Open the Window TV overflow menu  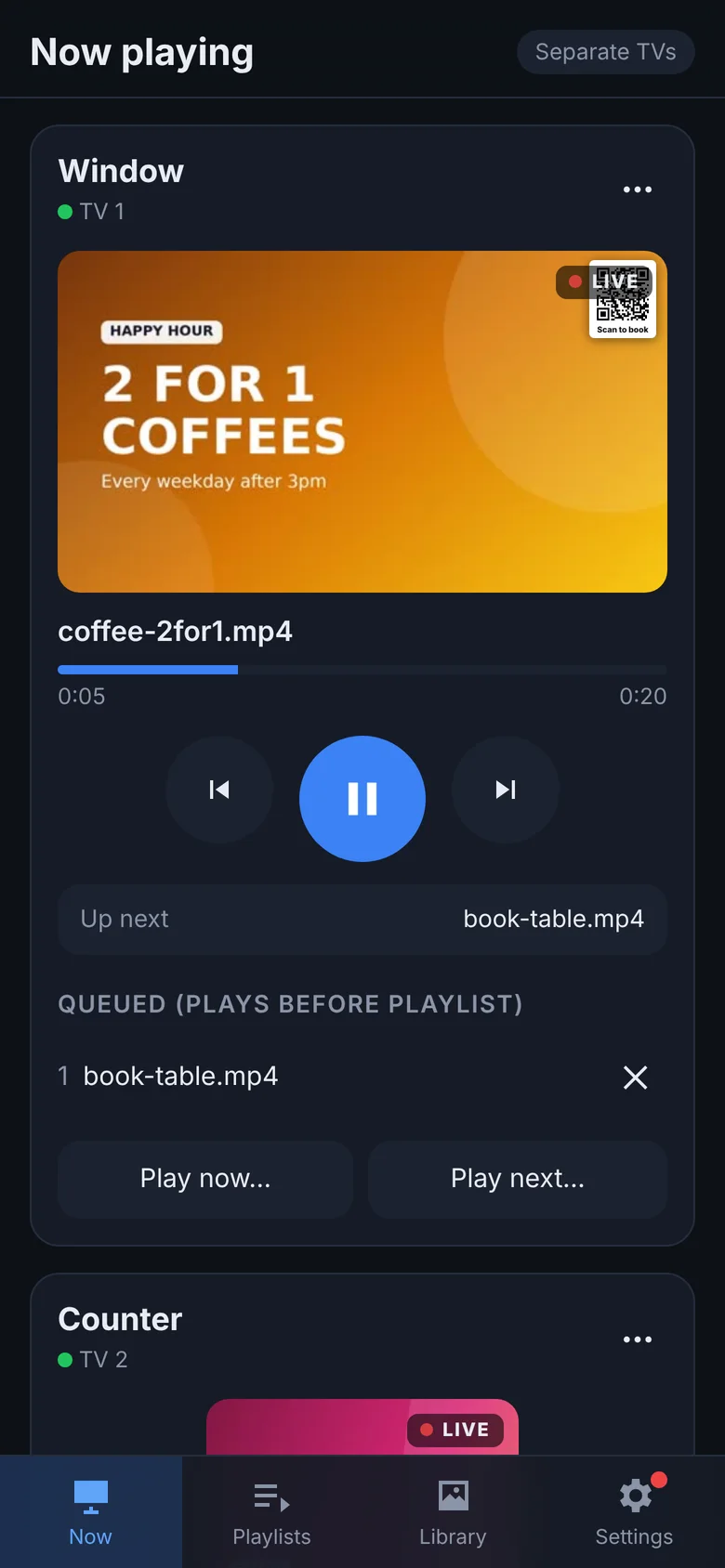click(x=638, y=189)
